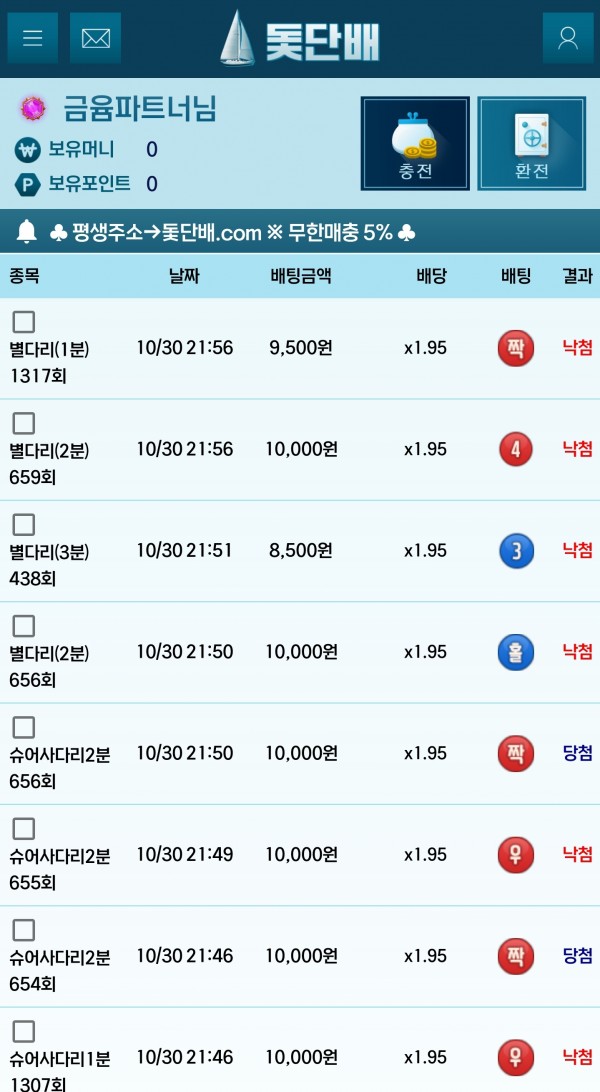Open the user profile icon
Viewport: 600px width, 1092px height.
[x=568, y=38]
